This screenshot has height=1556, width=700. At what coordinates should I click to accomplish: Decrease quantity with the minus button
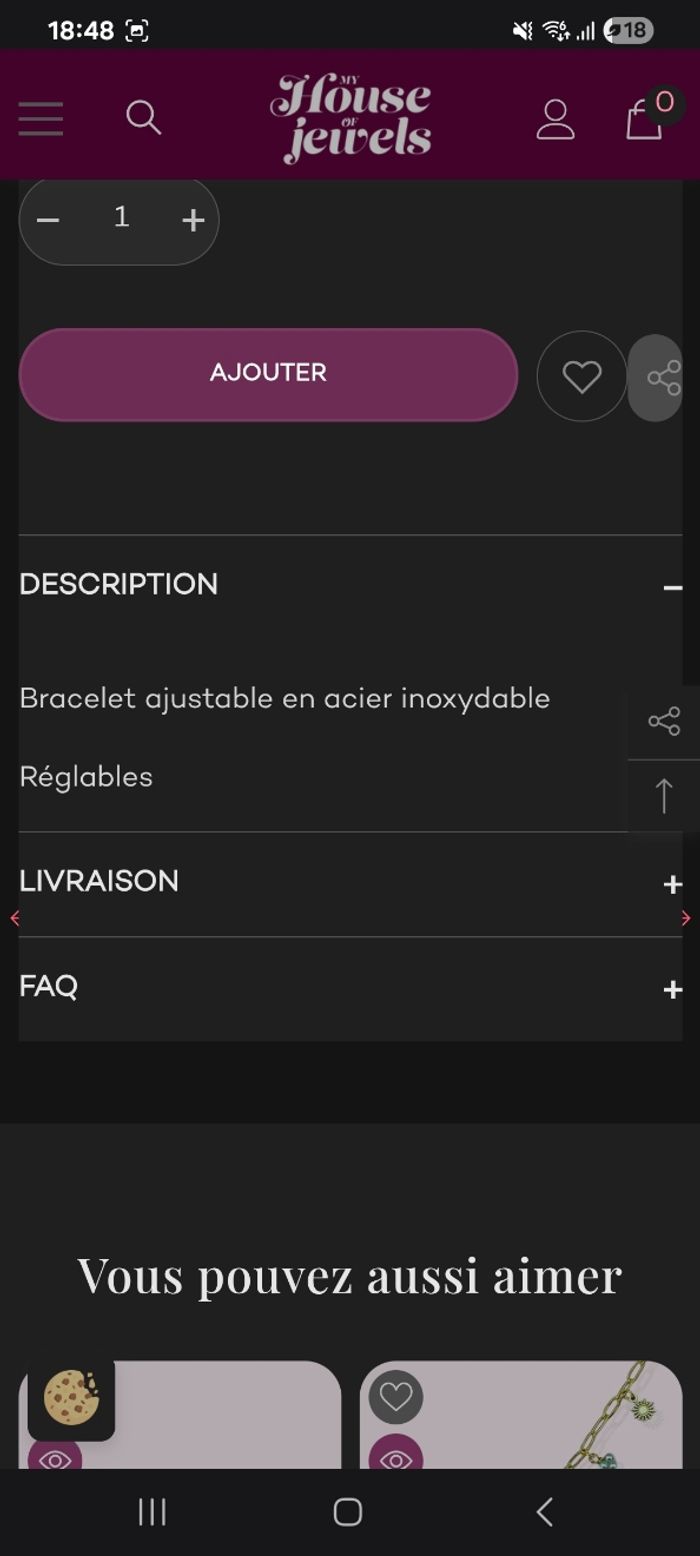(48, 220)
